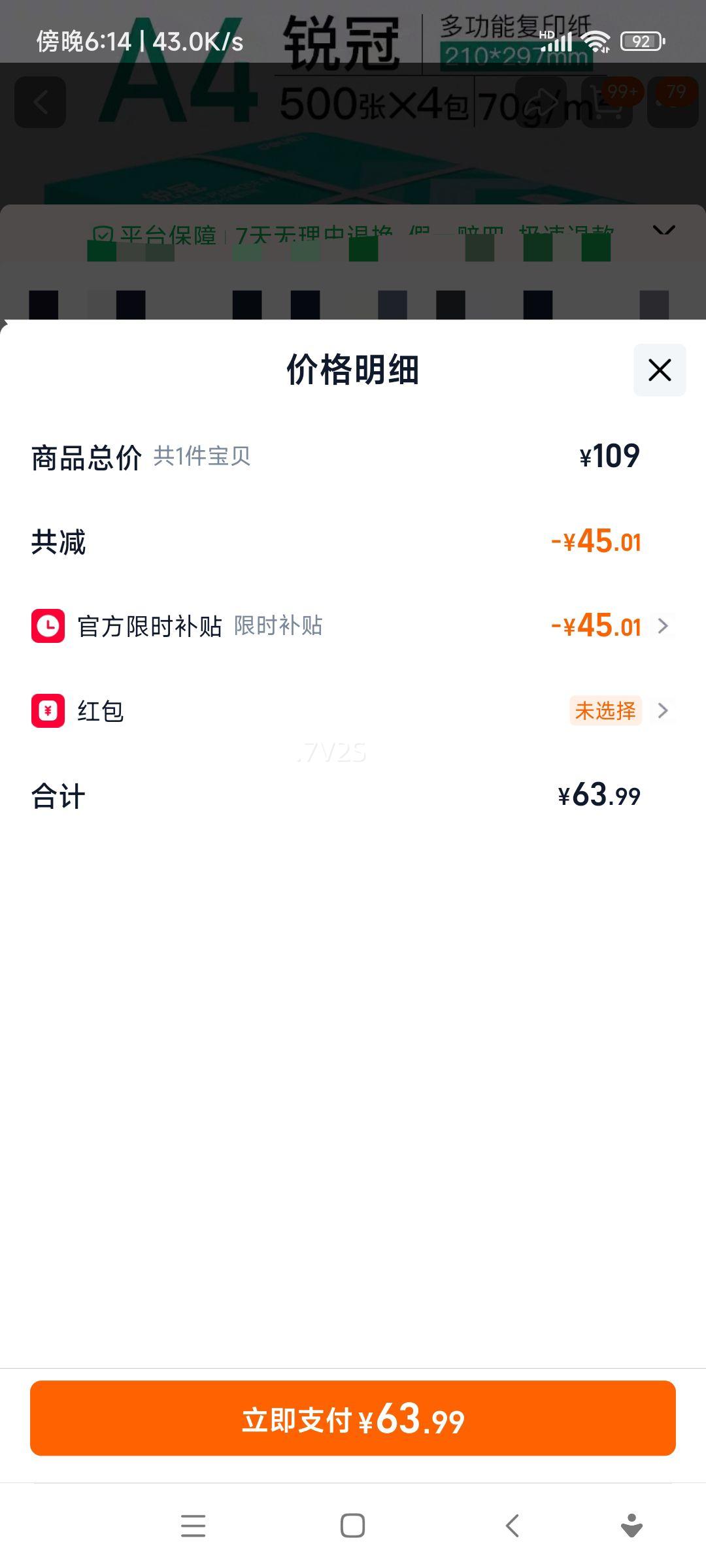Tap the 红包 red envelope icon
Image resolution: width=706 pixels, height=1568 pixels.
(x=48, y=711)
